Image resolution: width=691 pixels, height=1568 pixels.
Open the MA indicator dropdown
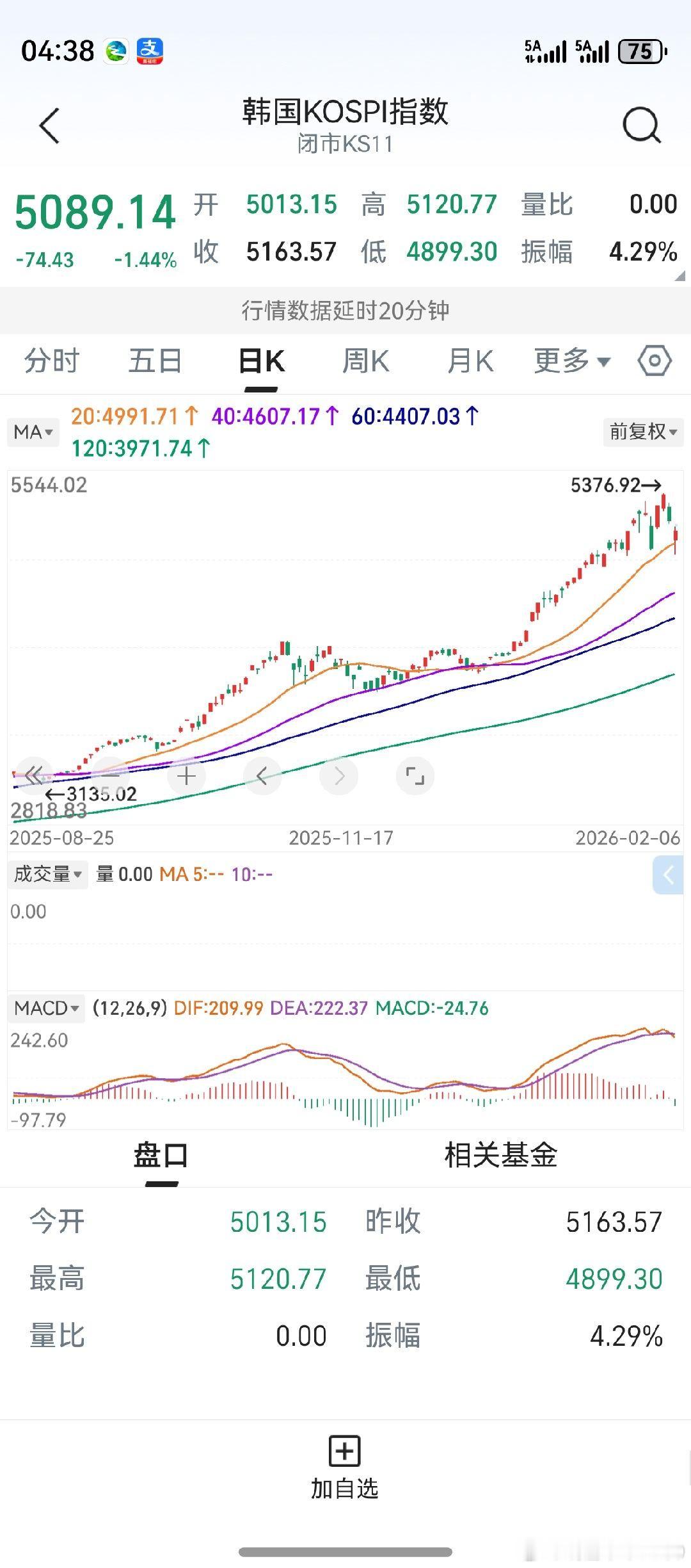(x=33, y=432)
